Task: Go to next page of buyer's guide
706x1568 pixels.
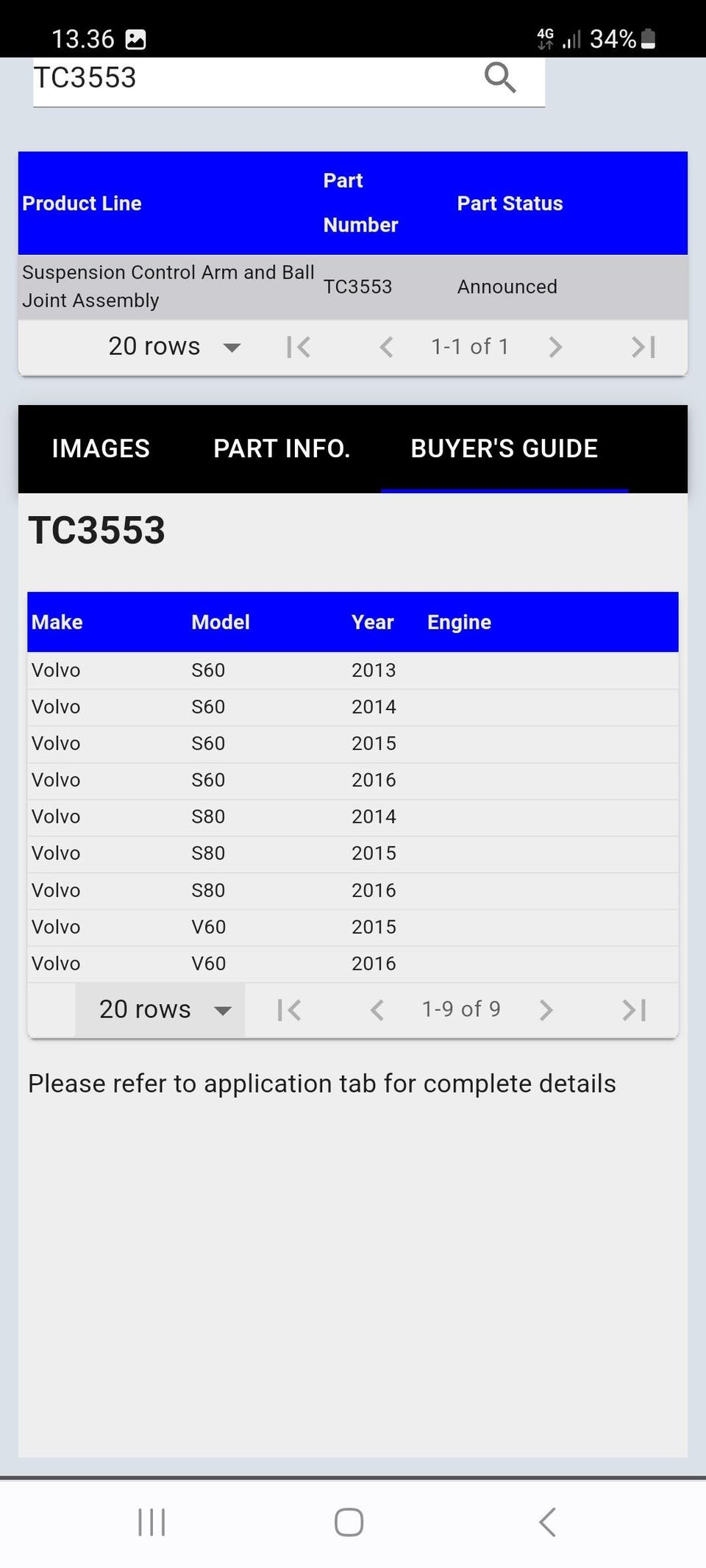Action: [x=546, y=1010]
